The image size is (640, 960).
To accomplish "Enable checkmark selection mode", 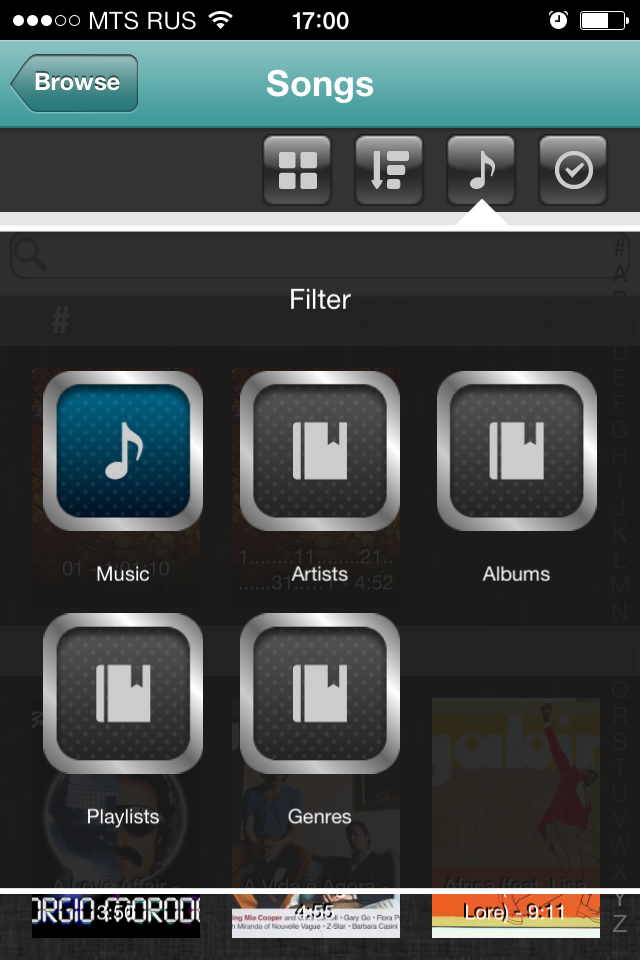I will pyautogui.click(x=573, y=170).
